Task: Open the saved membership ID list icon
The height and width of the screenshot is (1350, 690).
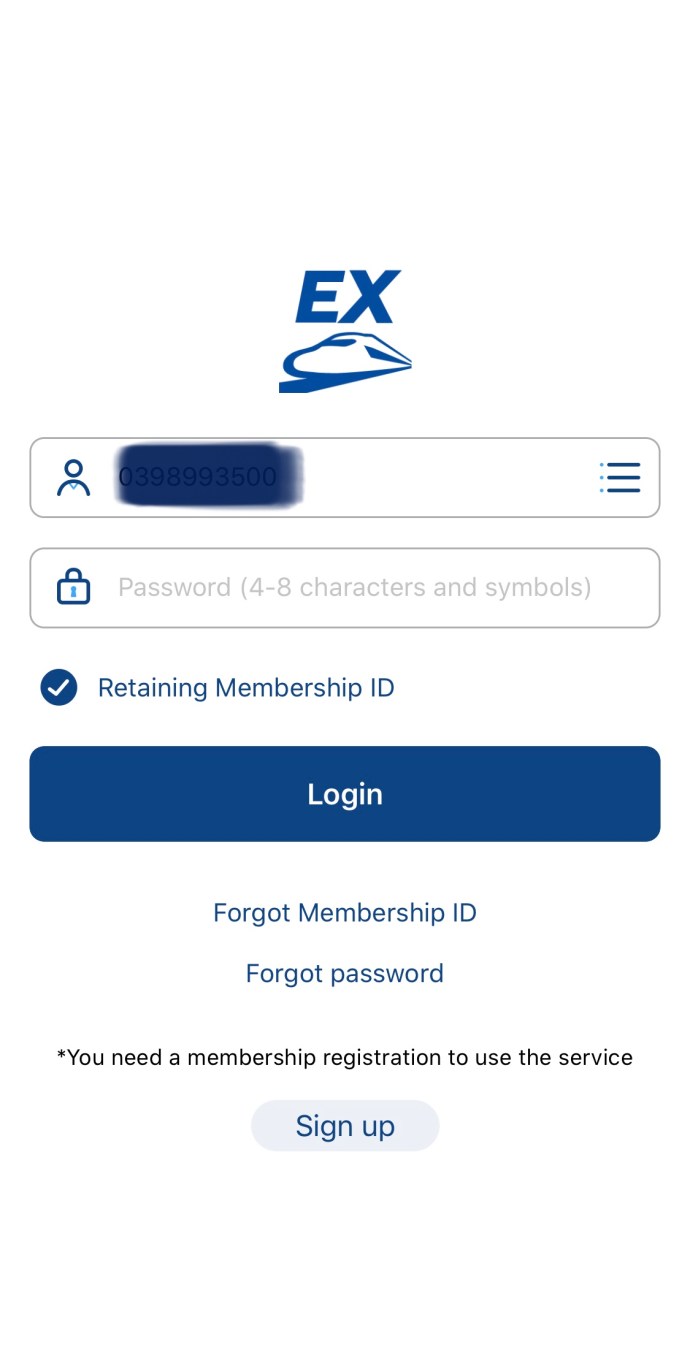Action: coord(620,478)
